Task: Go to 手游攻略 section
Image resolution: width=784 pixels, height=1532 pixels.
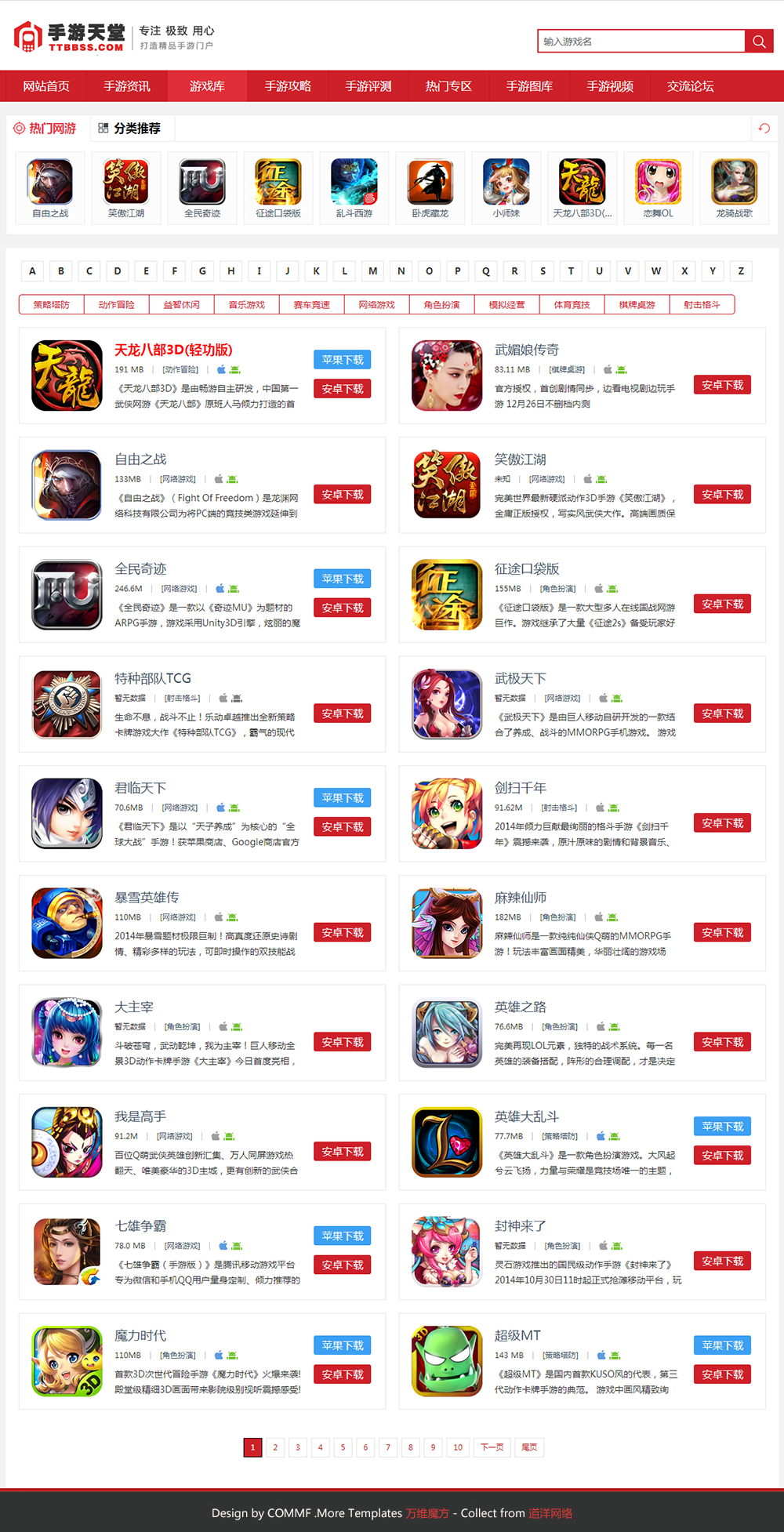Action: [288, 86]
